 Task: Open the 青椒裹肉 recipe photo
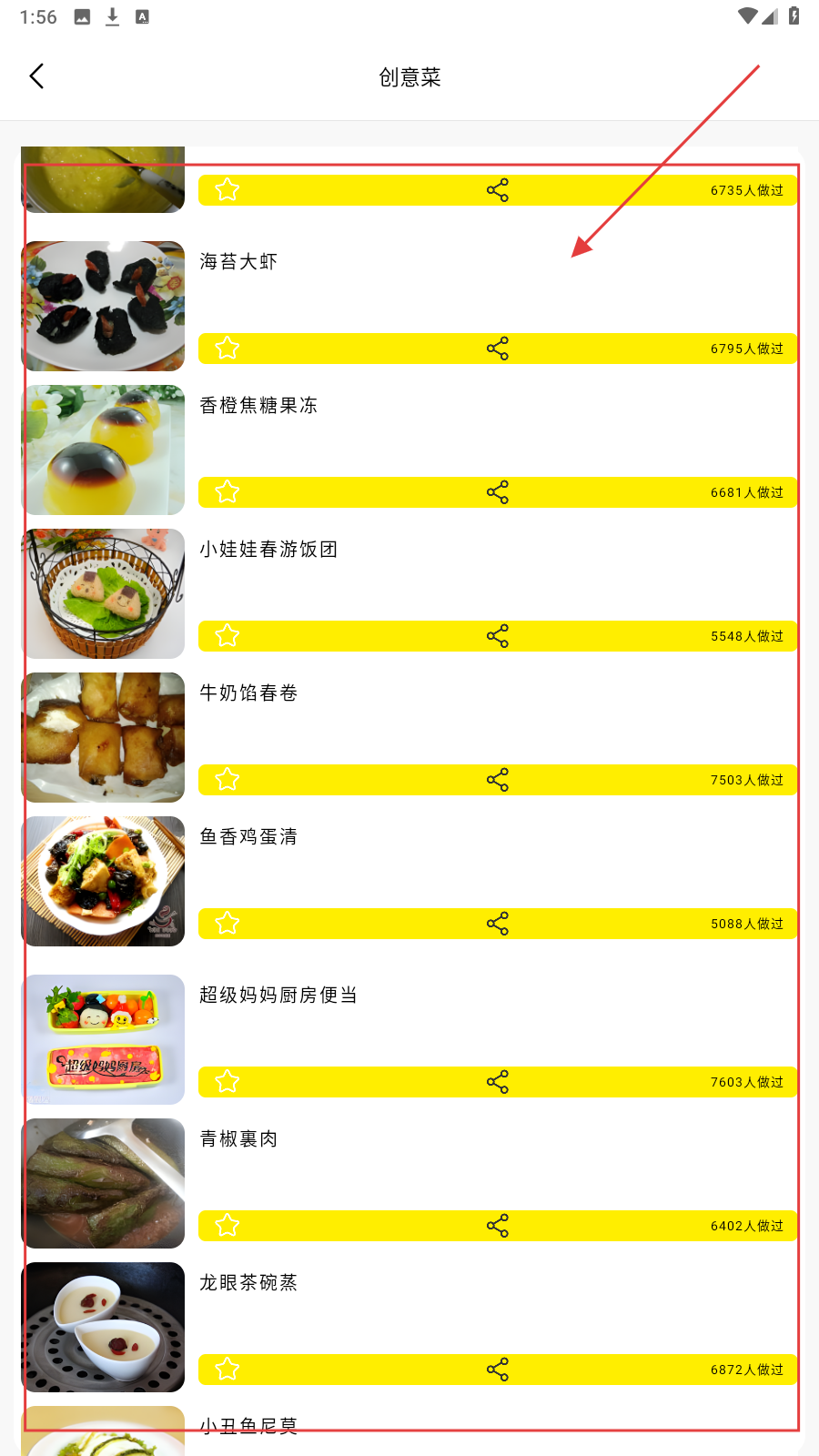coord(104,1183)
